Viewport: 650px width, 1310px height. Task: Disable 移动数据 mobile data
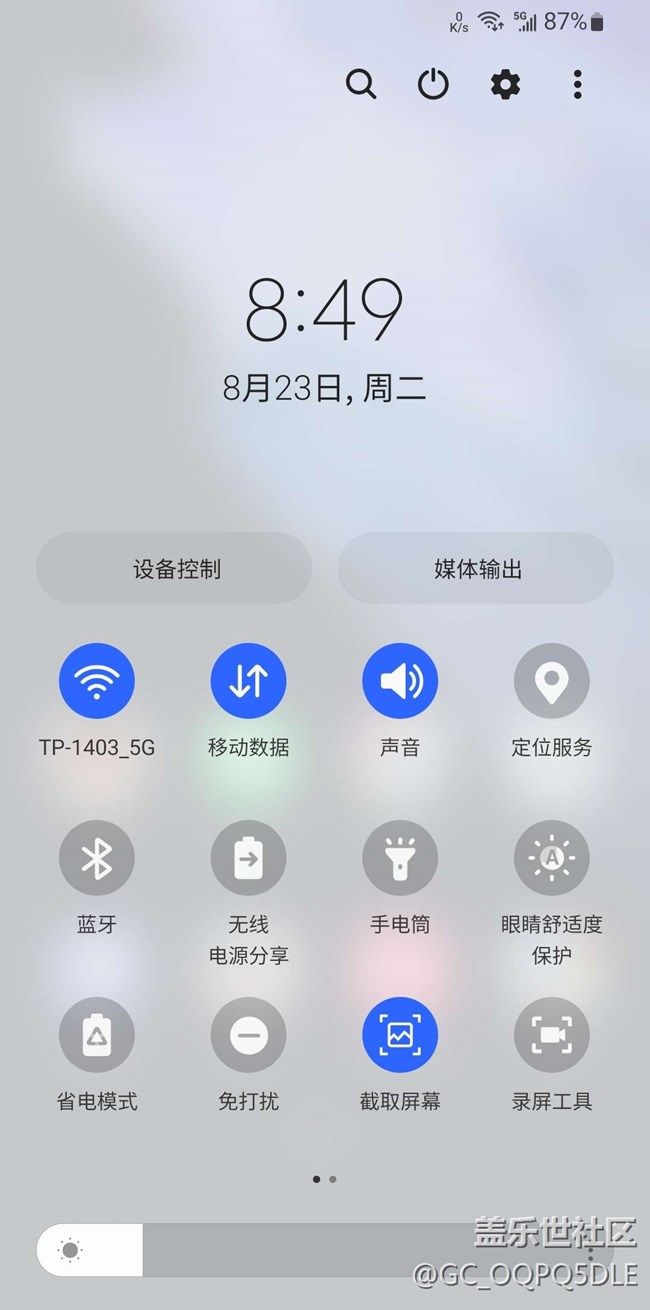(x=248, y=681)
